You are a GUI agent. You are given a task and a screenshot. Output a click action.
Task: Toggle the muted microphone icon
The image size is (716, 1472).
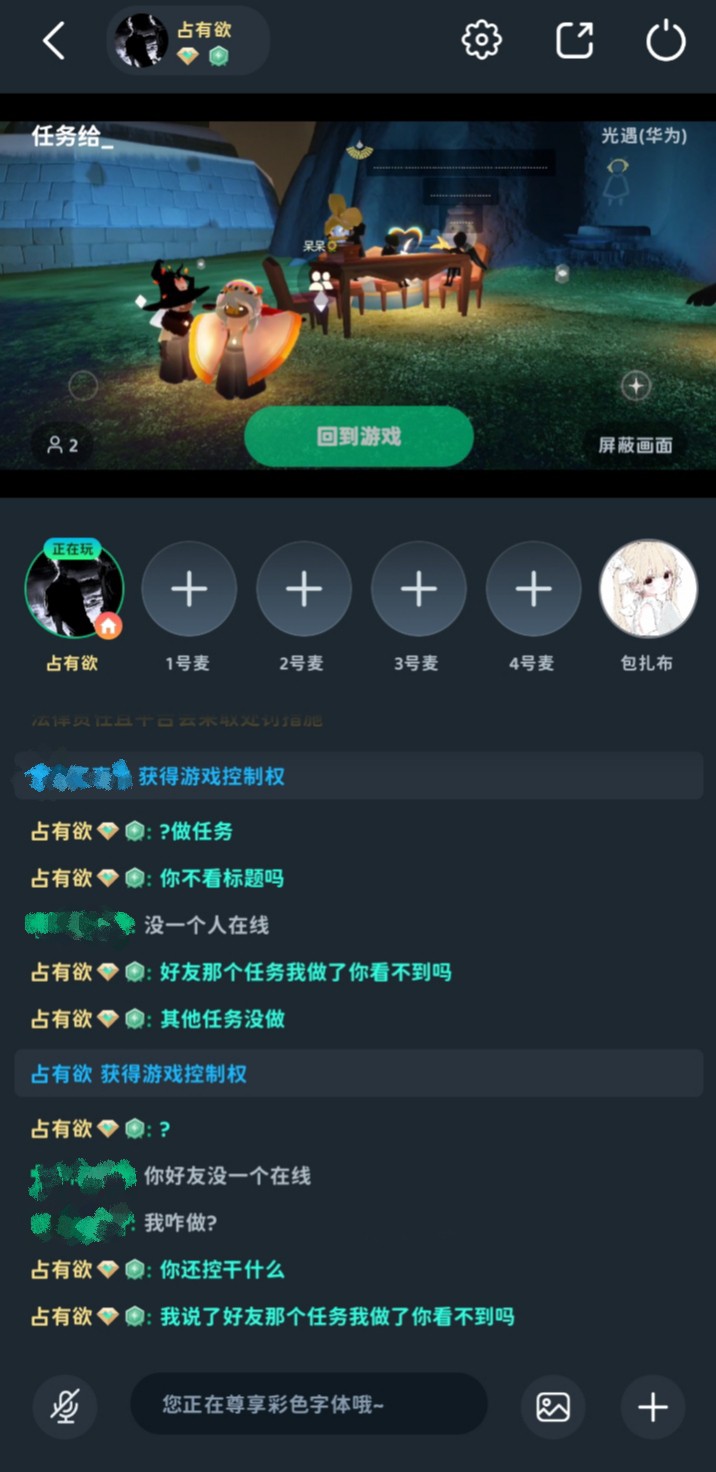pyautogui.click(x=65, y=1407)
